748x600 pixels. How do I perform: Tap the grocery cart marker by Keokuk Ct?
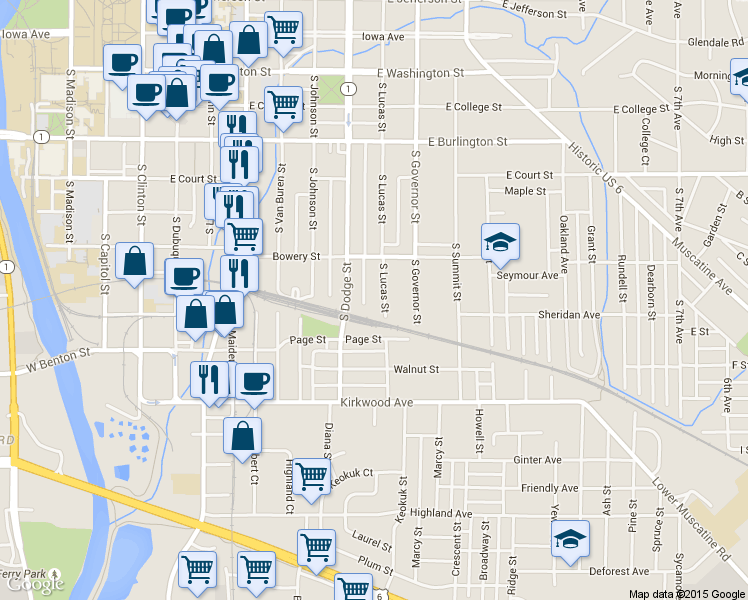click(311, 480)
